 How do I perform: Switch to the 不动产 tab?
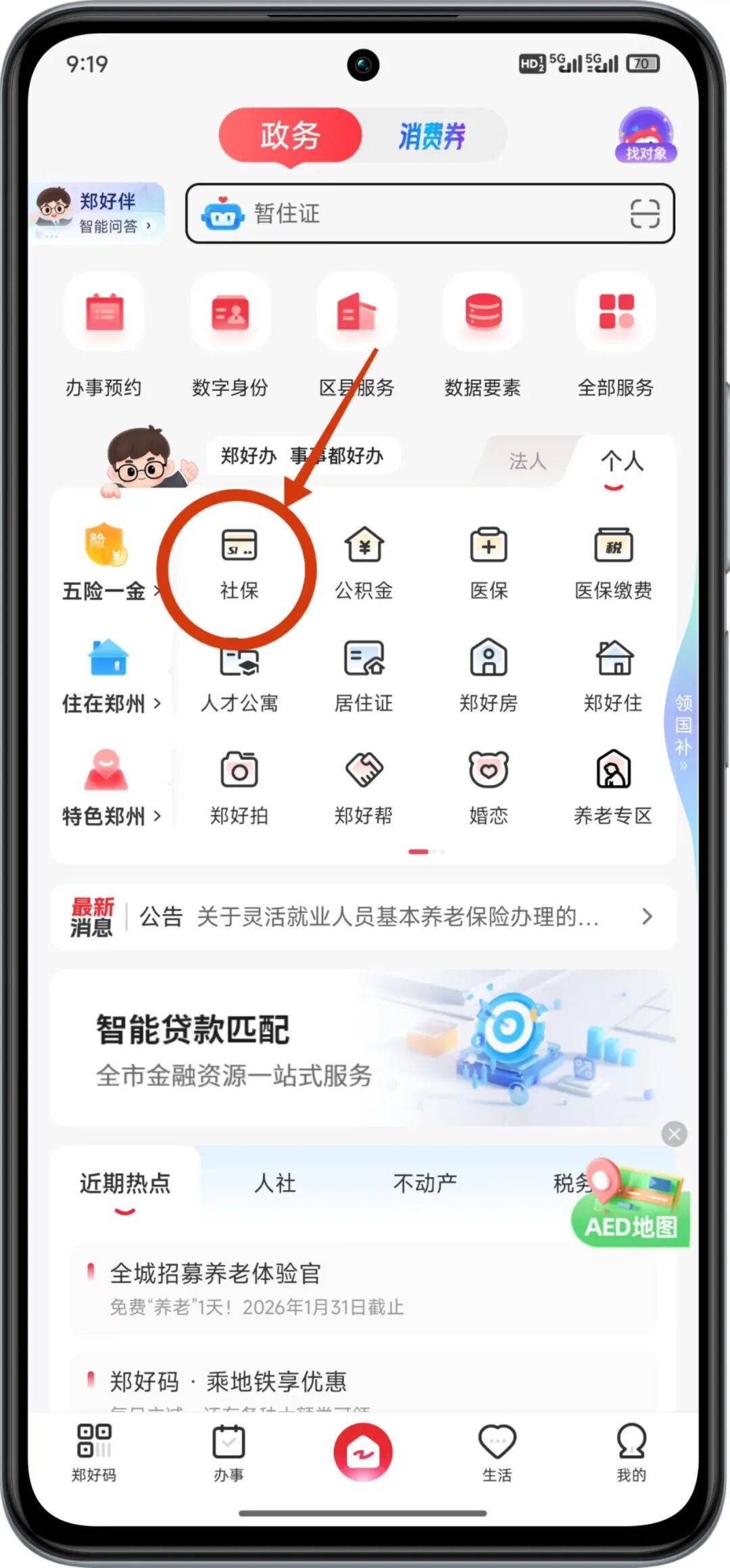click(424, 1183)
